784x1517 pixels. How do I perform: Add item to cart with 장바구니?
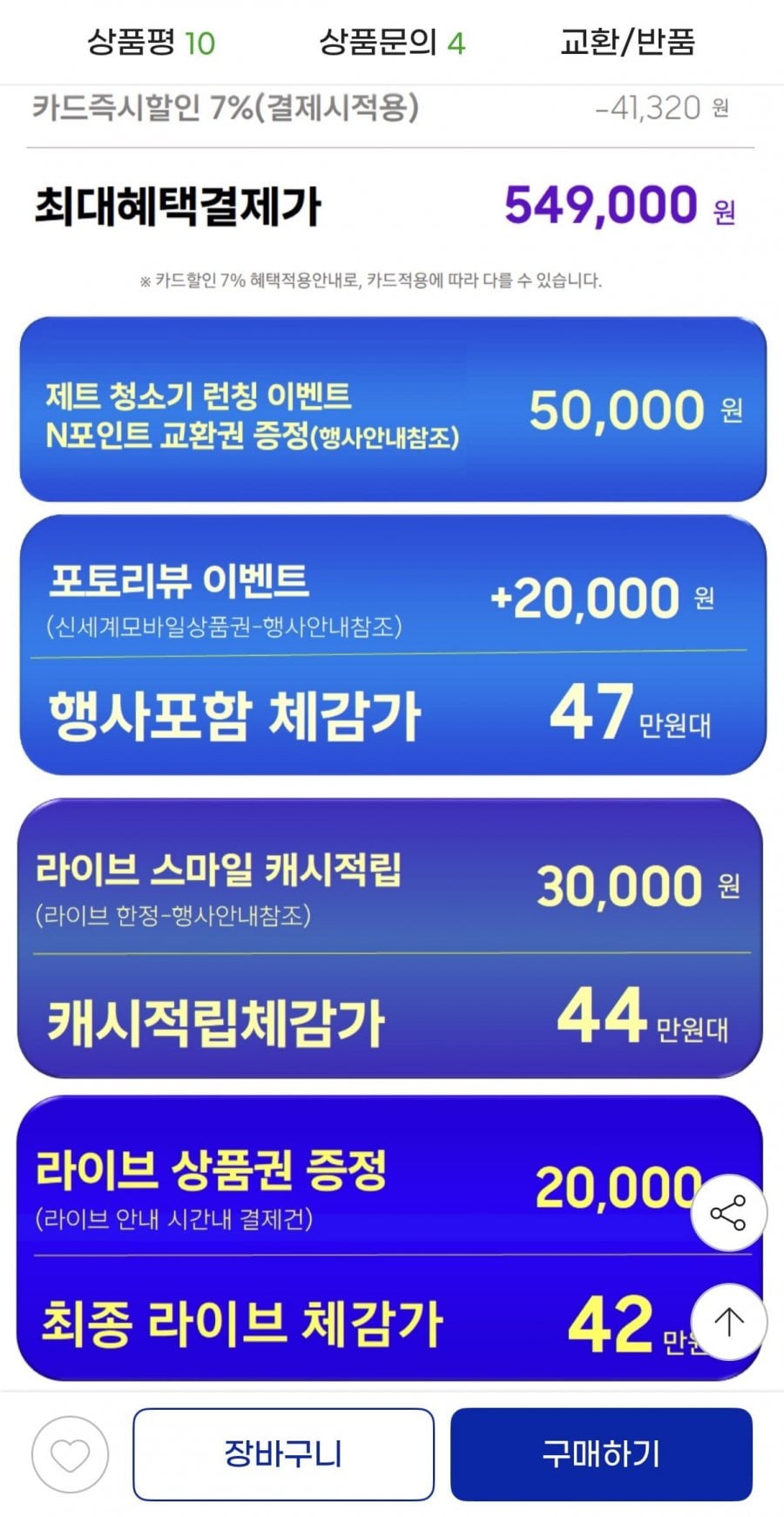tap(283, 1454)
